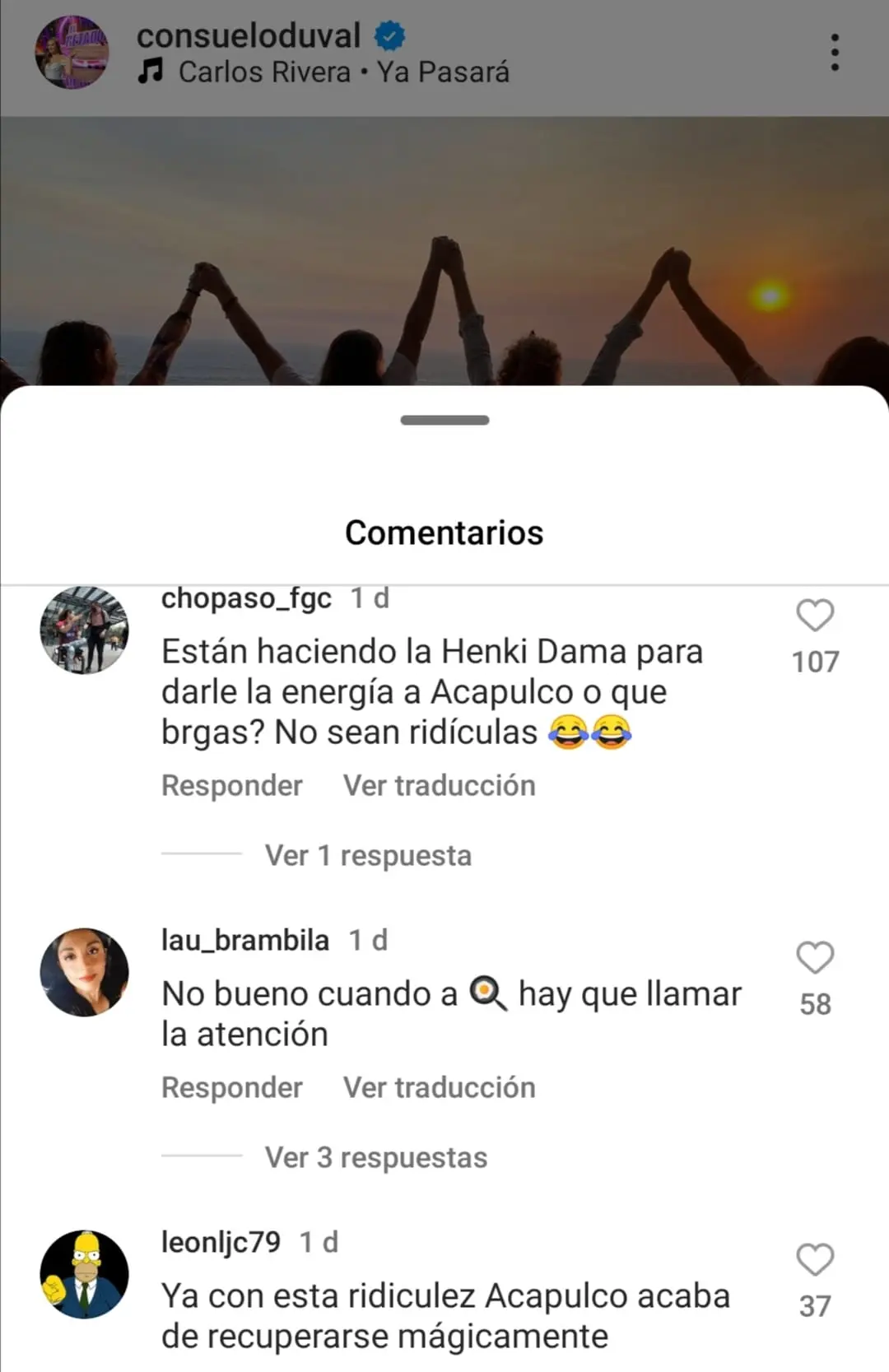The image size is (889, 1372).
Task: Expand Ver 3 respuestas
Action: (375, 1157)
